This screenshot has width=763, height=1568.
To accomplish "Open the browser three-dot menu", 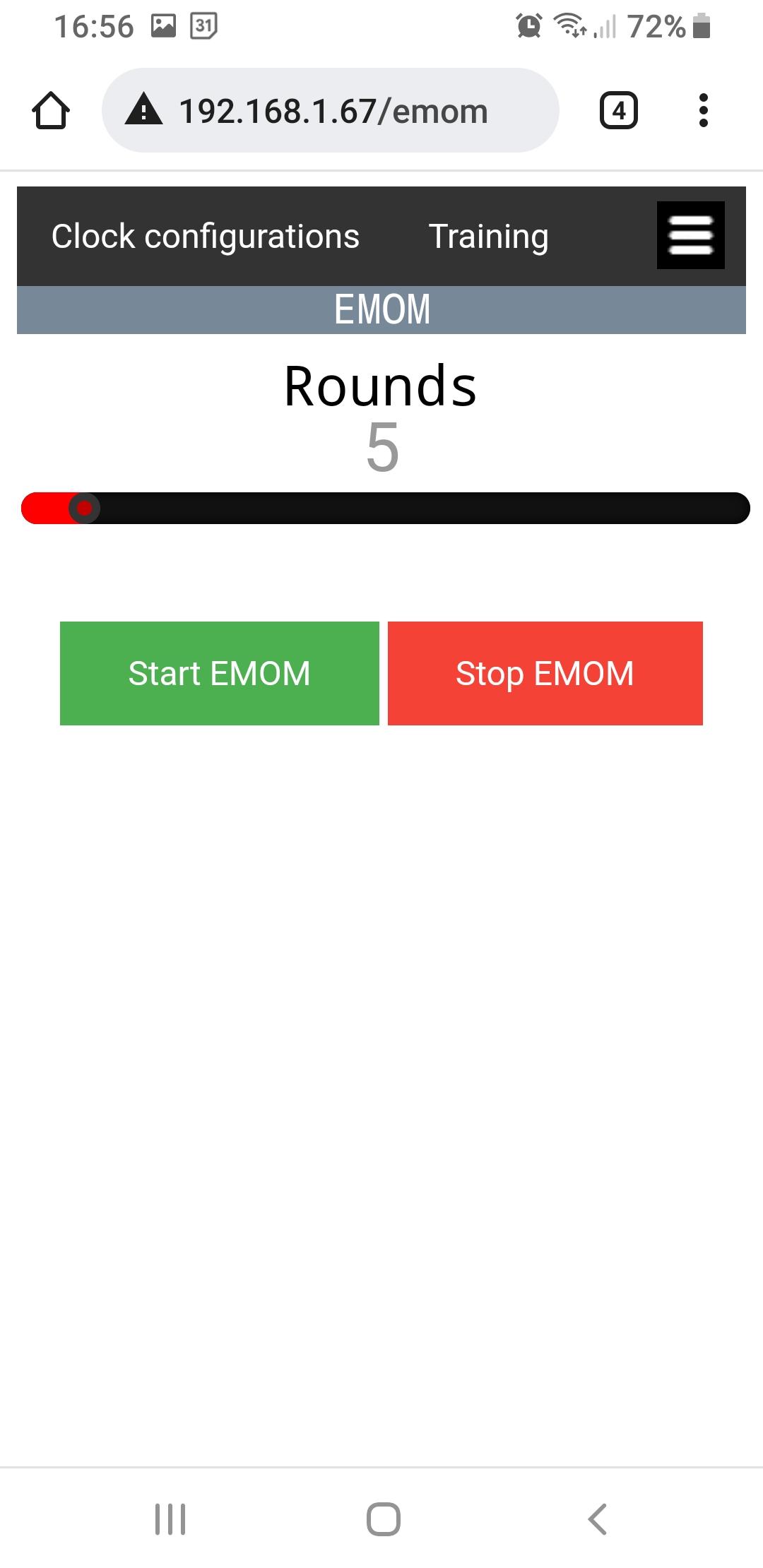I will (x=704, y=110).
